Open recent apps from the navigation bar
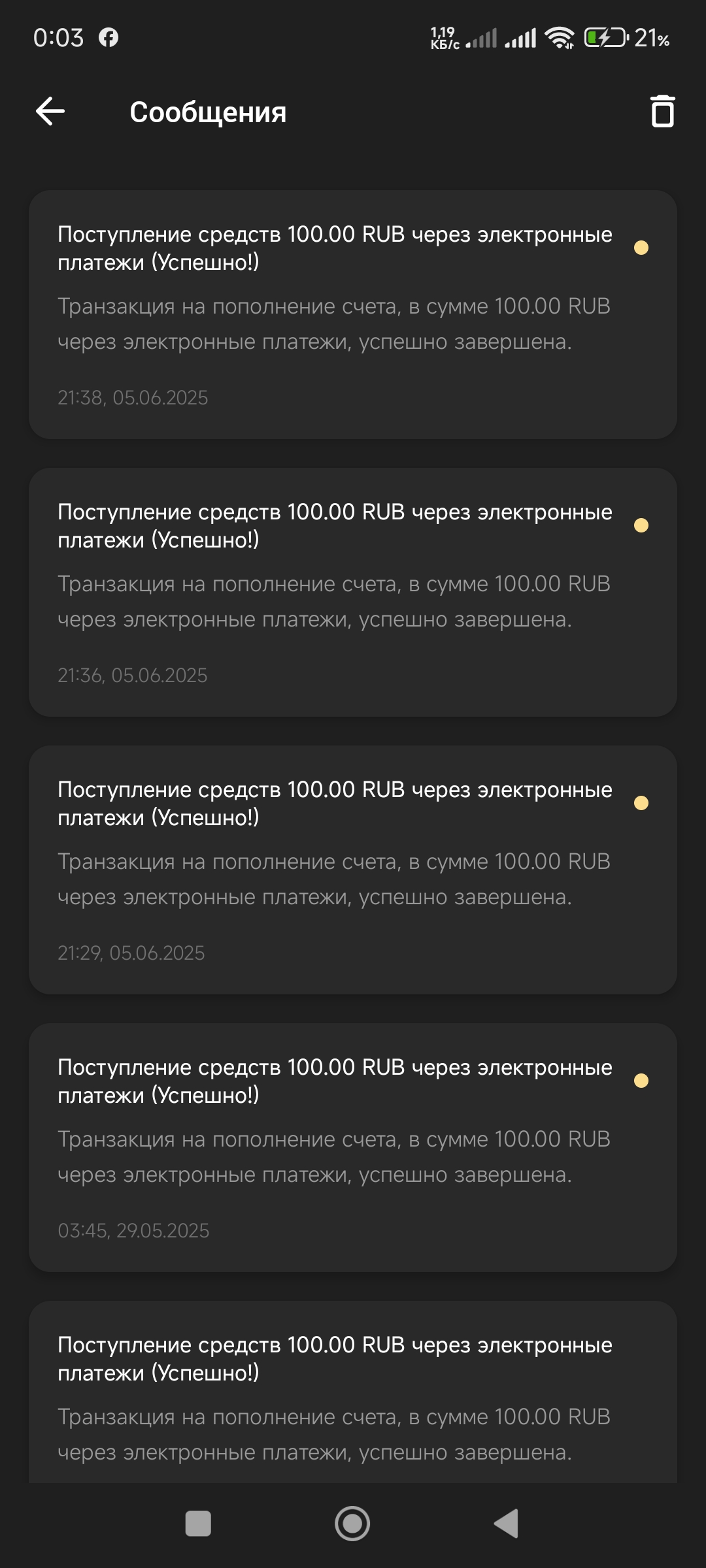The height and width of the screenshot is (1568, 706). 198,1524
